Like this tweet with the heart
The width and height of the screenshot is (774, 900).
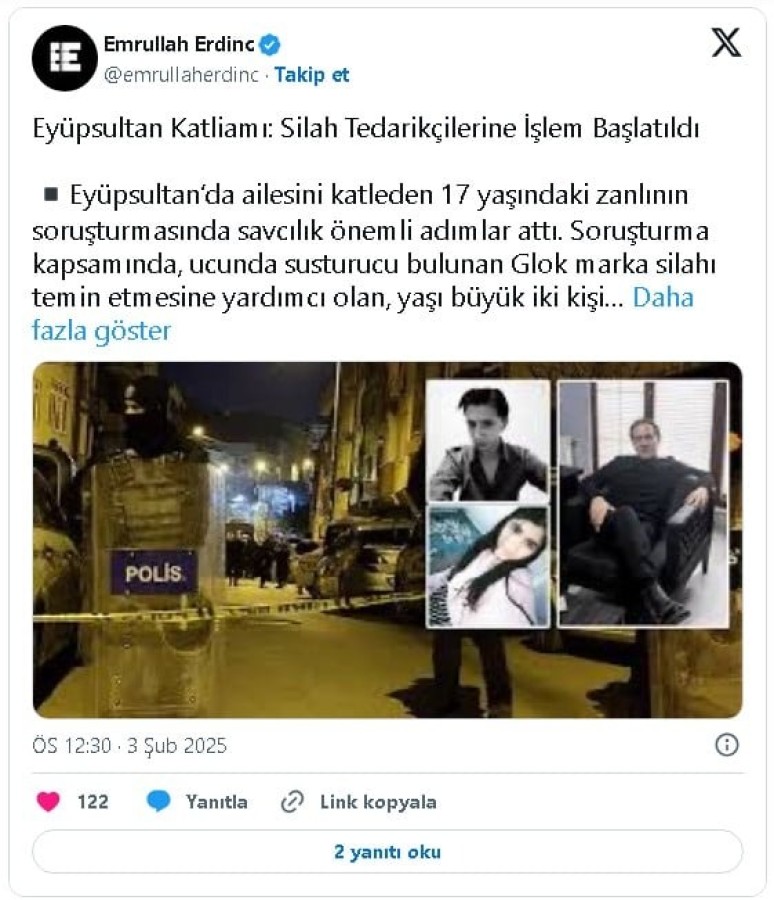point(49,802)
